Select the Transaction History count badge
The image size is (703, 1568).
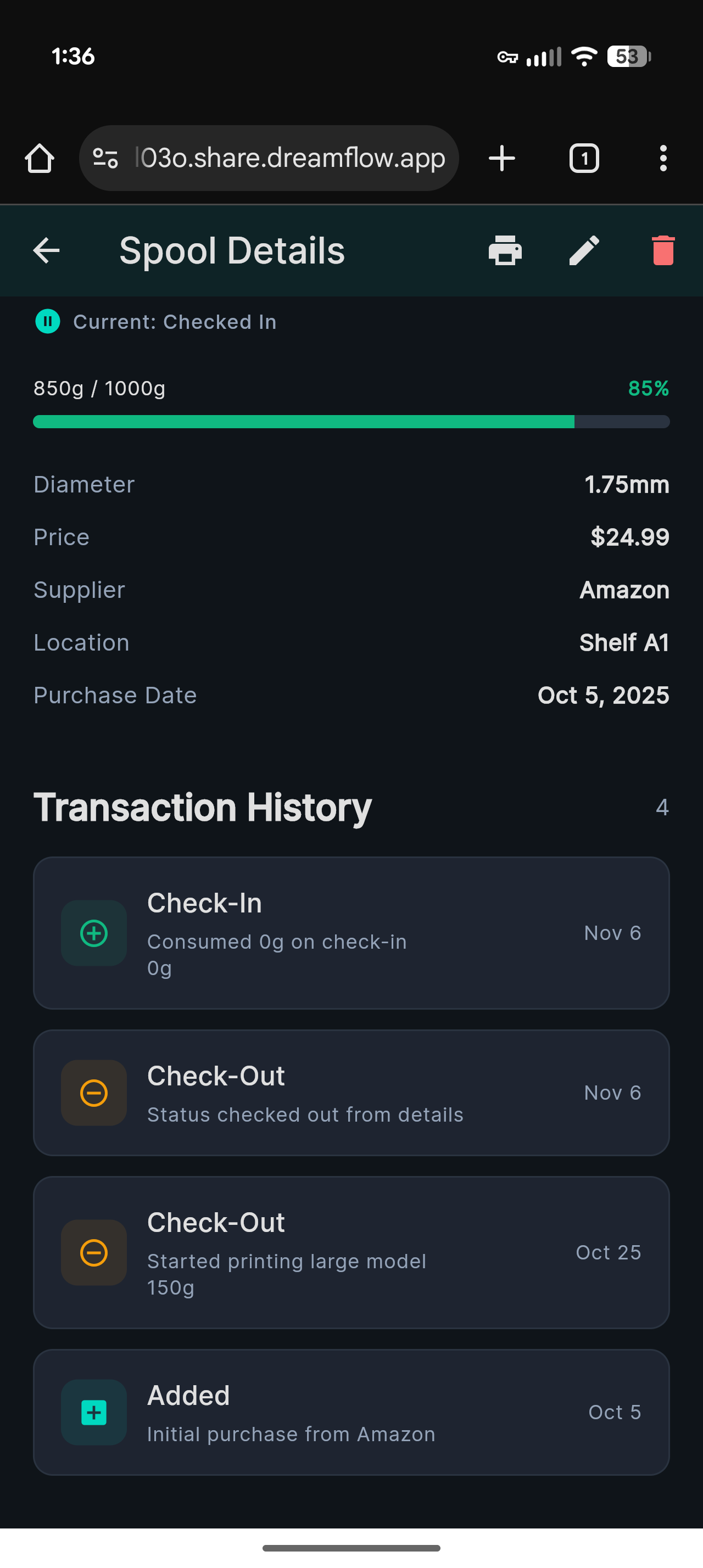coord(662,807)
